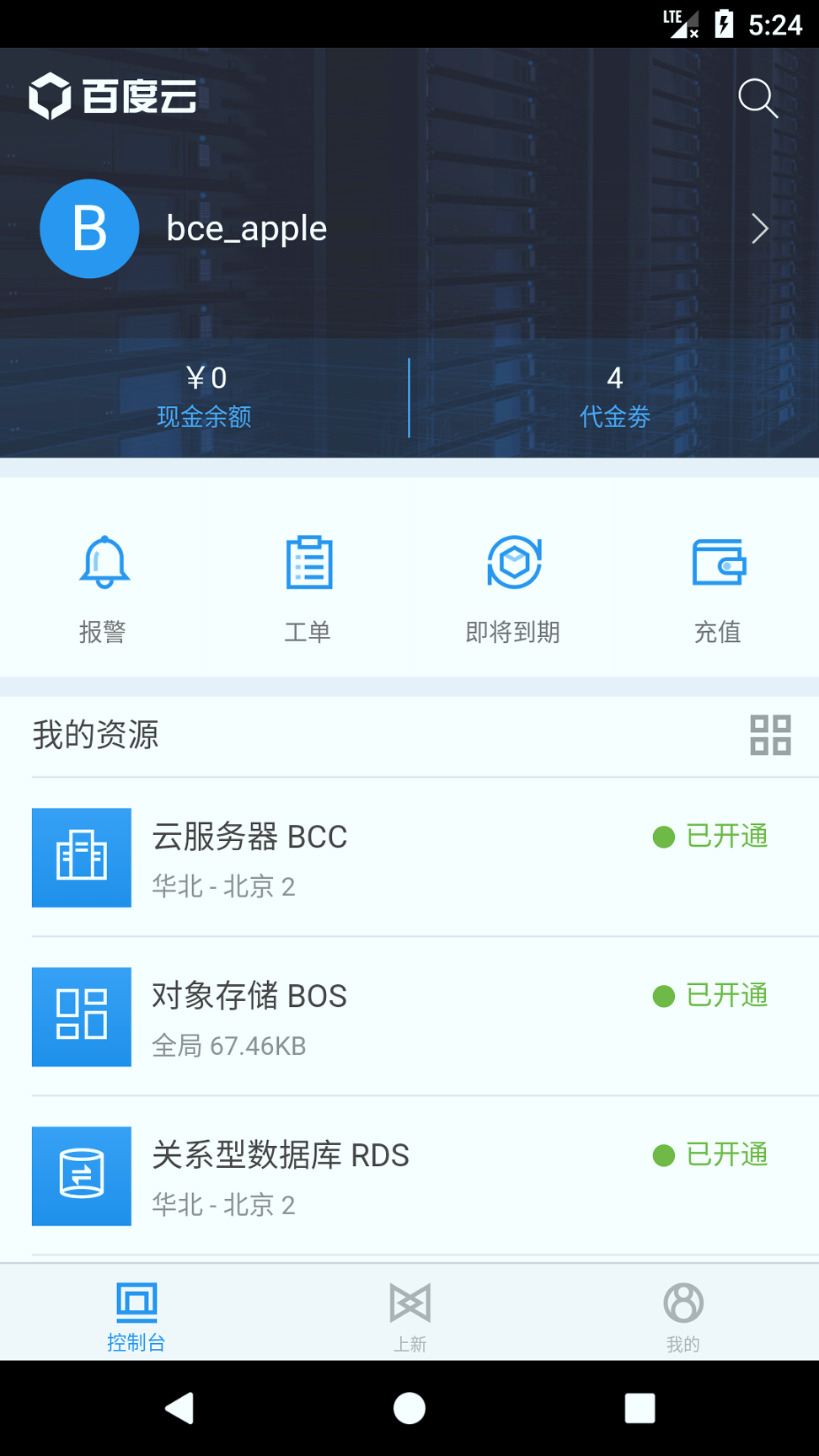Select the 云服务器 BCC resource icon

(81, 858)
